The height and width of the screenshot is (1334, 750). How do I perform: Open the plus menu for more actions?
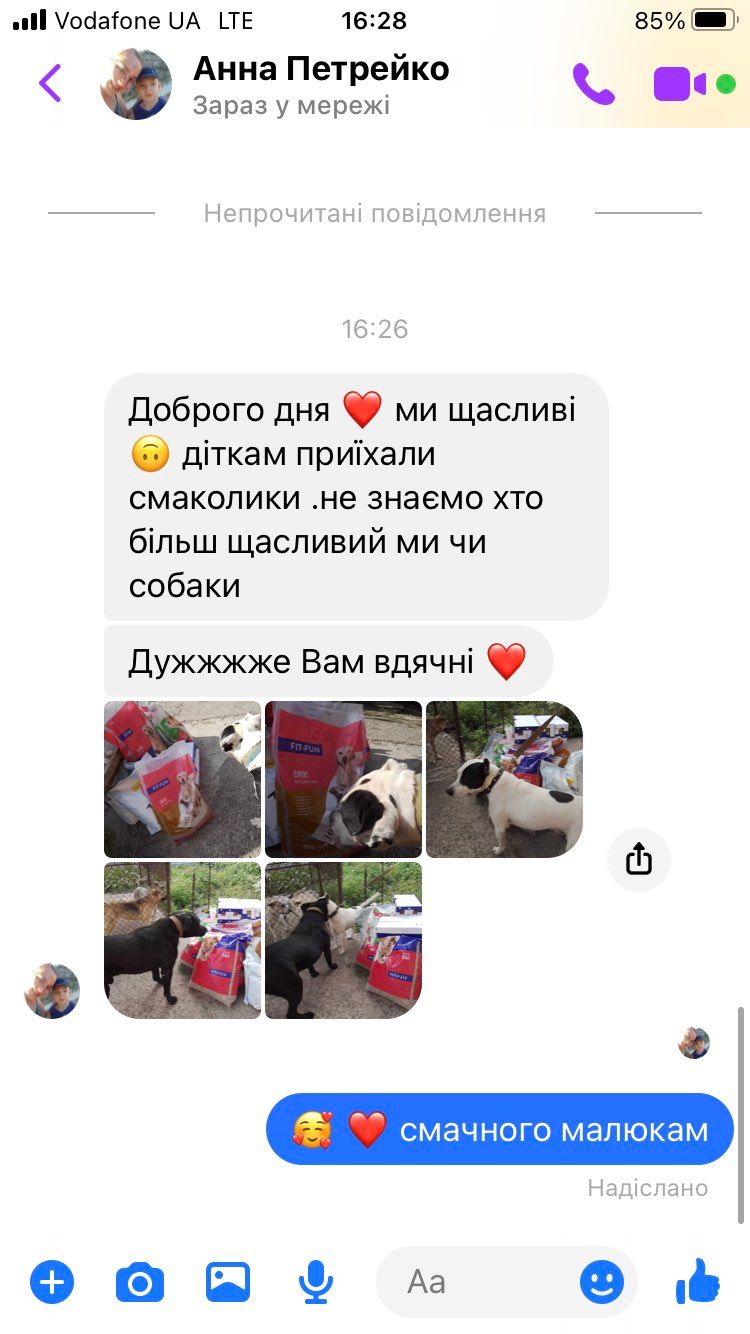coord(52,1281)
